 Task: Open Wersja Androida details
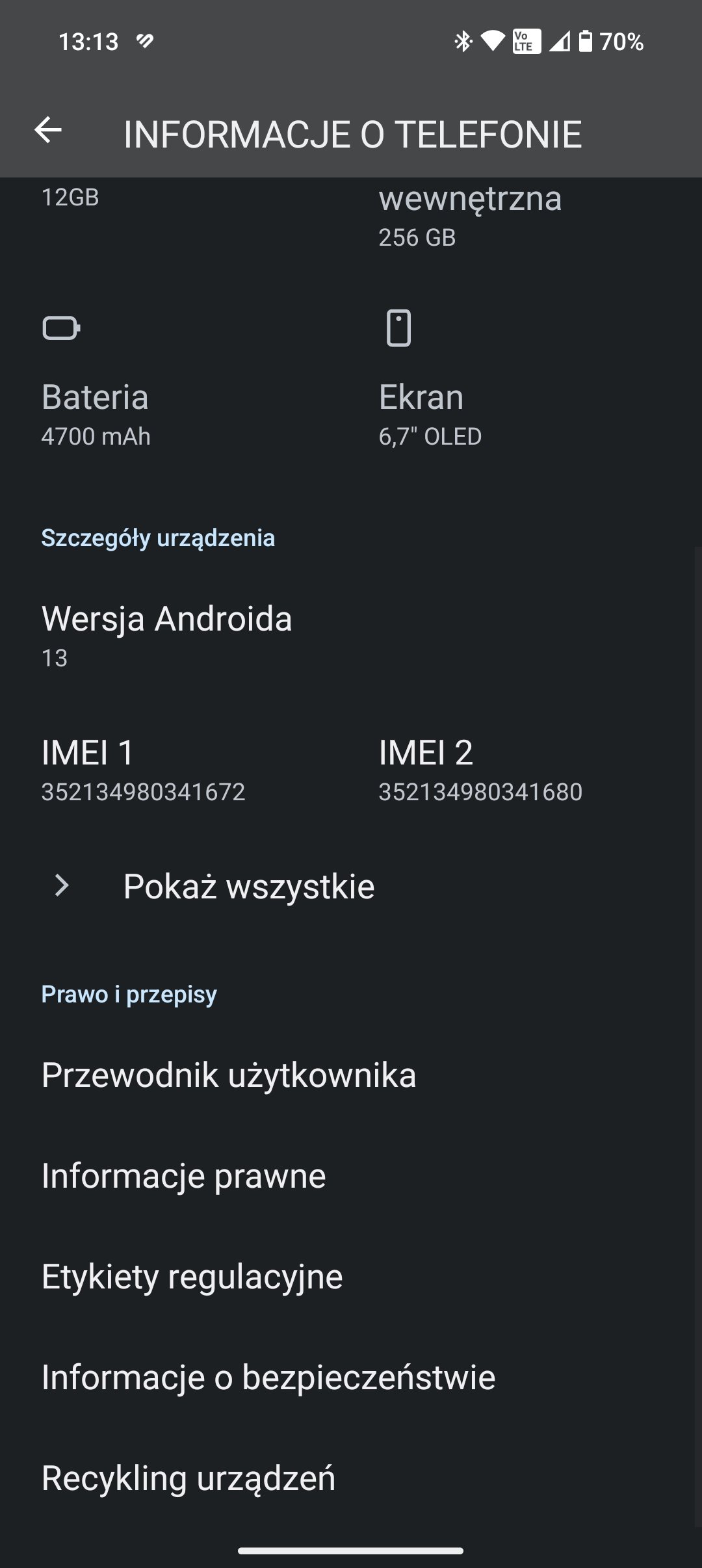[x=351, y=637]
